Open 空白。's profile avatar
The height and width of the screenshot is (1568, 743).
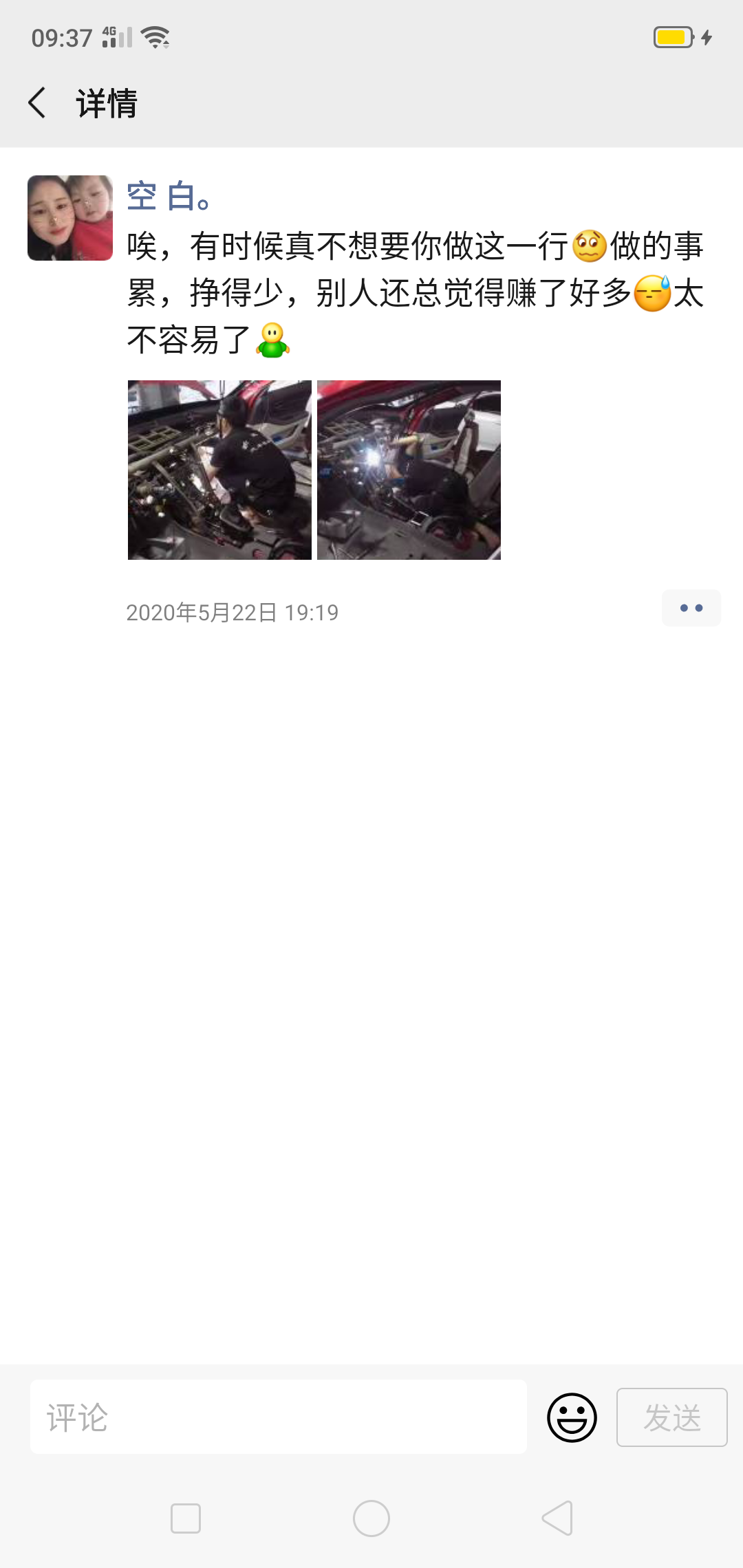[70, 218]
